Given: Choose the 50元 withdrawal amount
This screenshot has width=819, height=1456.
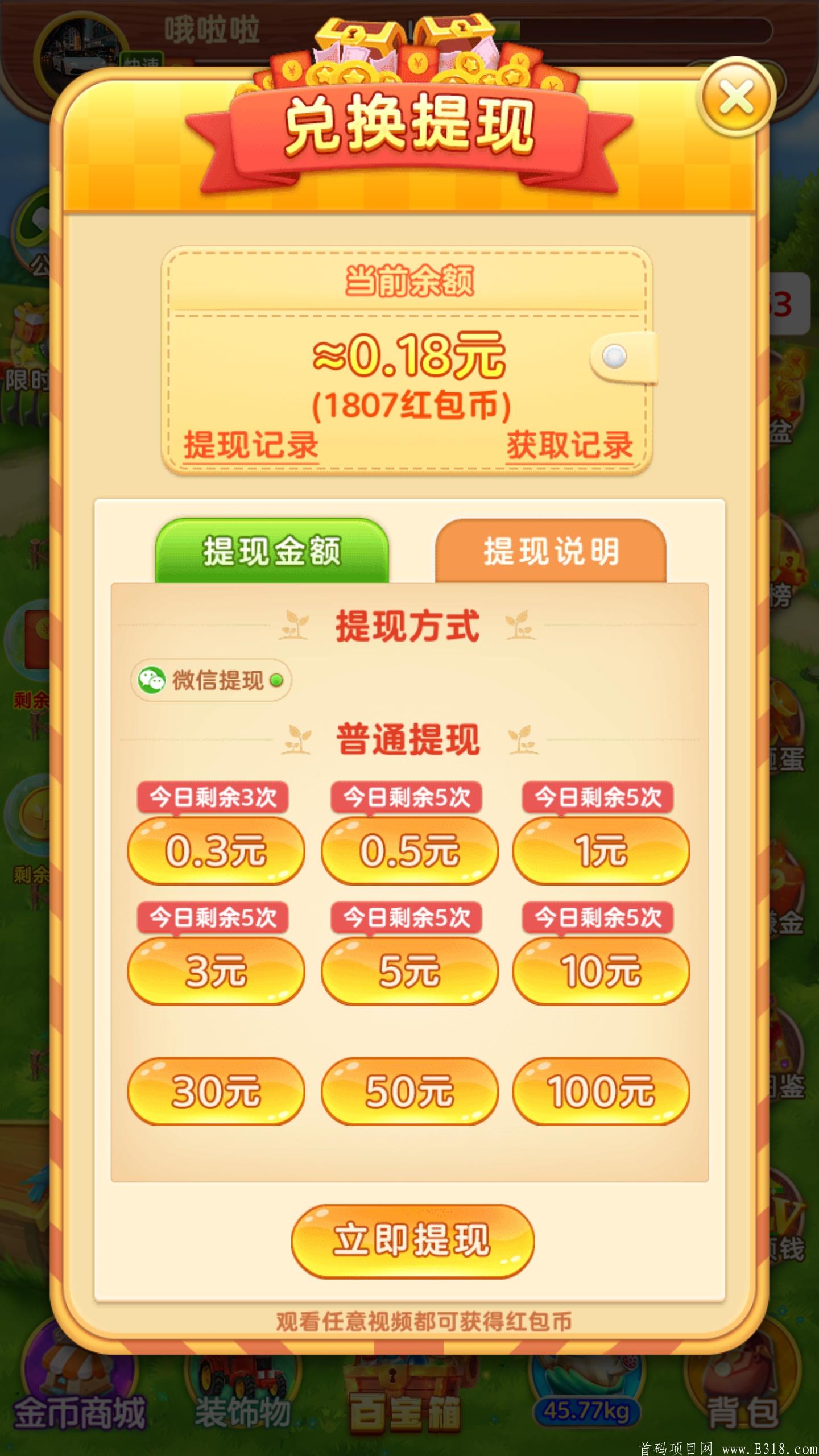Looking at the screenshot, I should (409, 1091).
